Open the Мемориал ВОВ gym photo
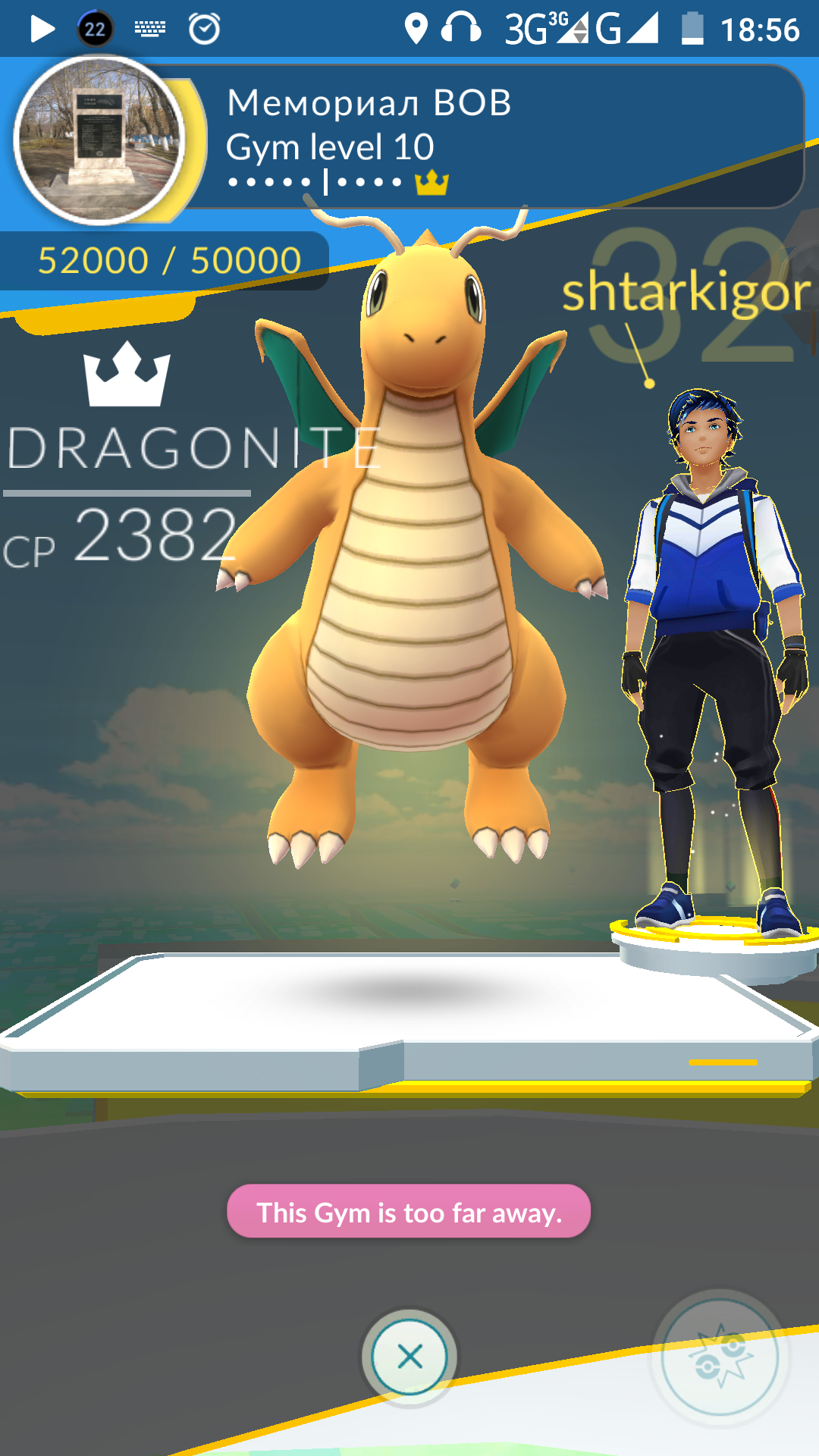The image size is (819, 1456). [99, 140]
